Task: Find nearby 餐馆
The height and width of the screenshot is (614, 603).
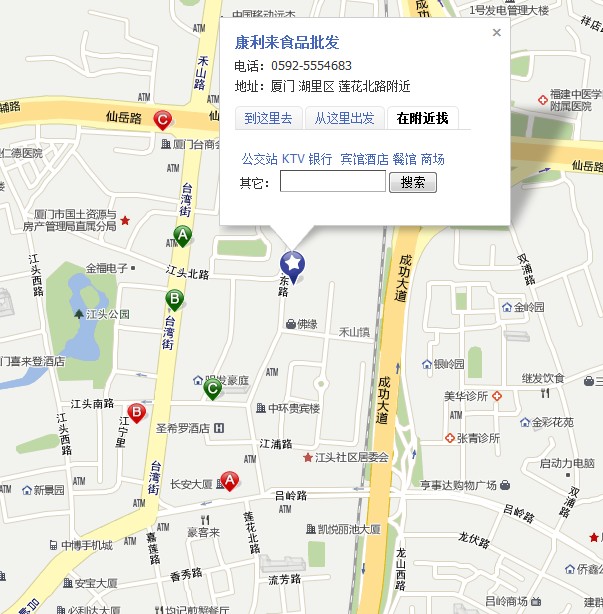Action: pos(404,159)
